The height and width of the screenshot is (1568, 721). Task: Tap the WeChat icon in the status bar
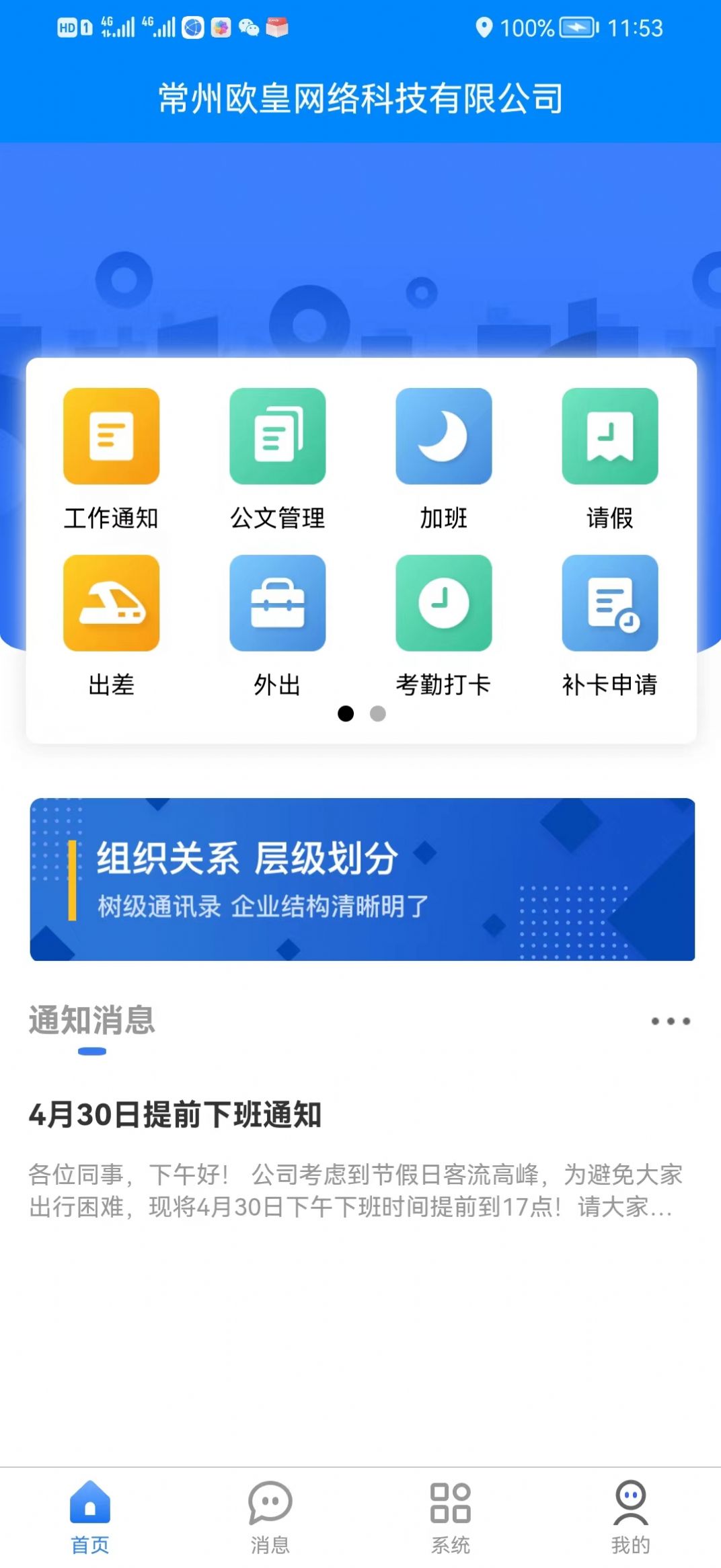tap(250, 28)
